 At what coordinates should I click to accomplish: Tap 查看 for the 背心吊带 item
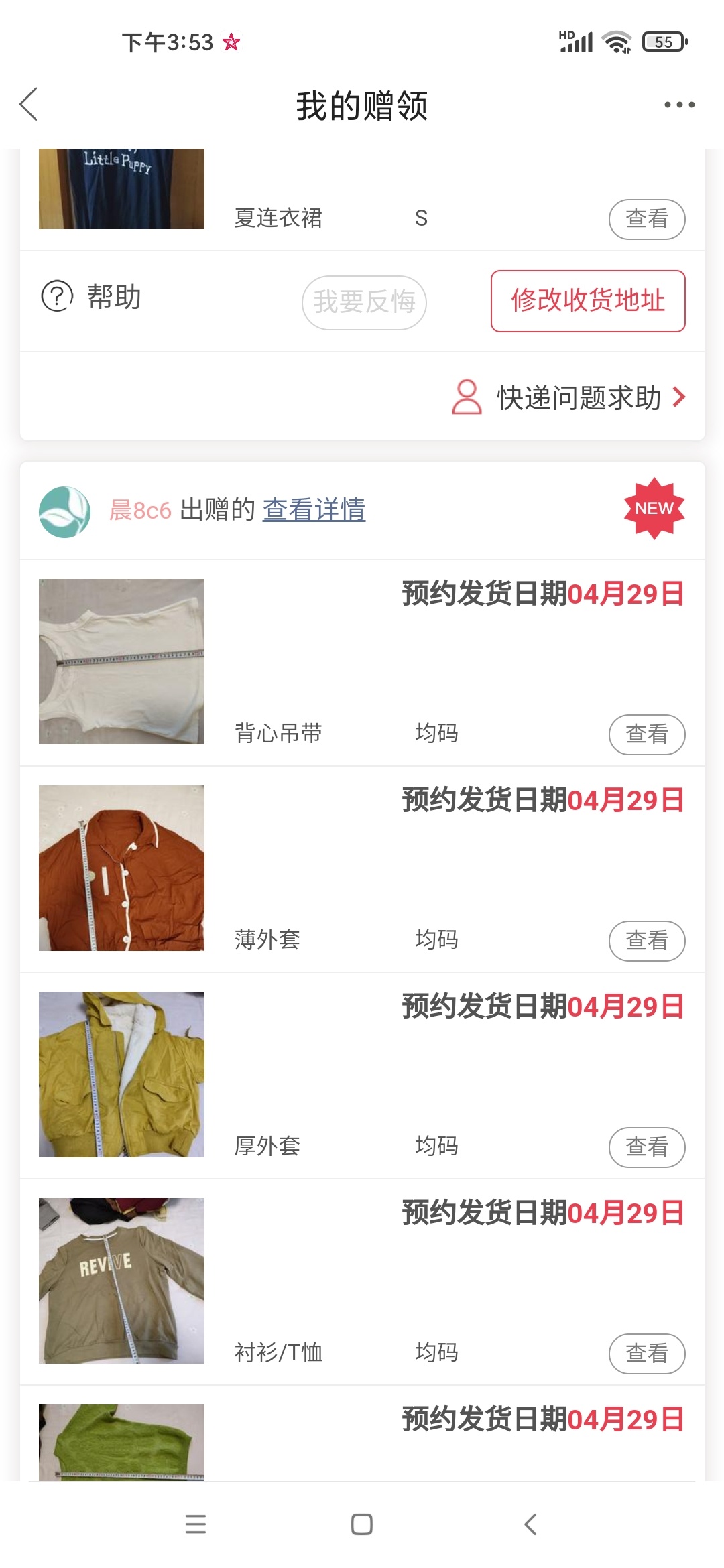(646, 734)
